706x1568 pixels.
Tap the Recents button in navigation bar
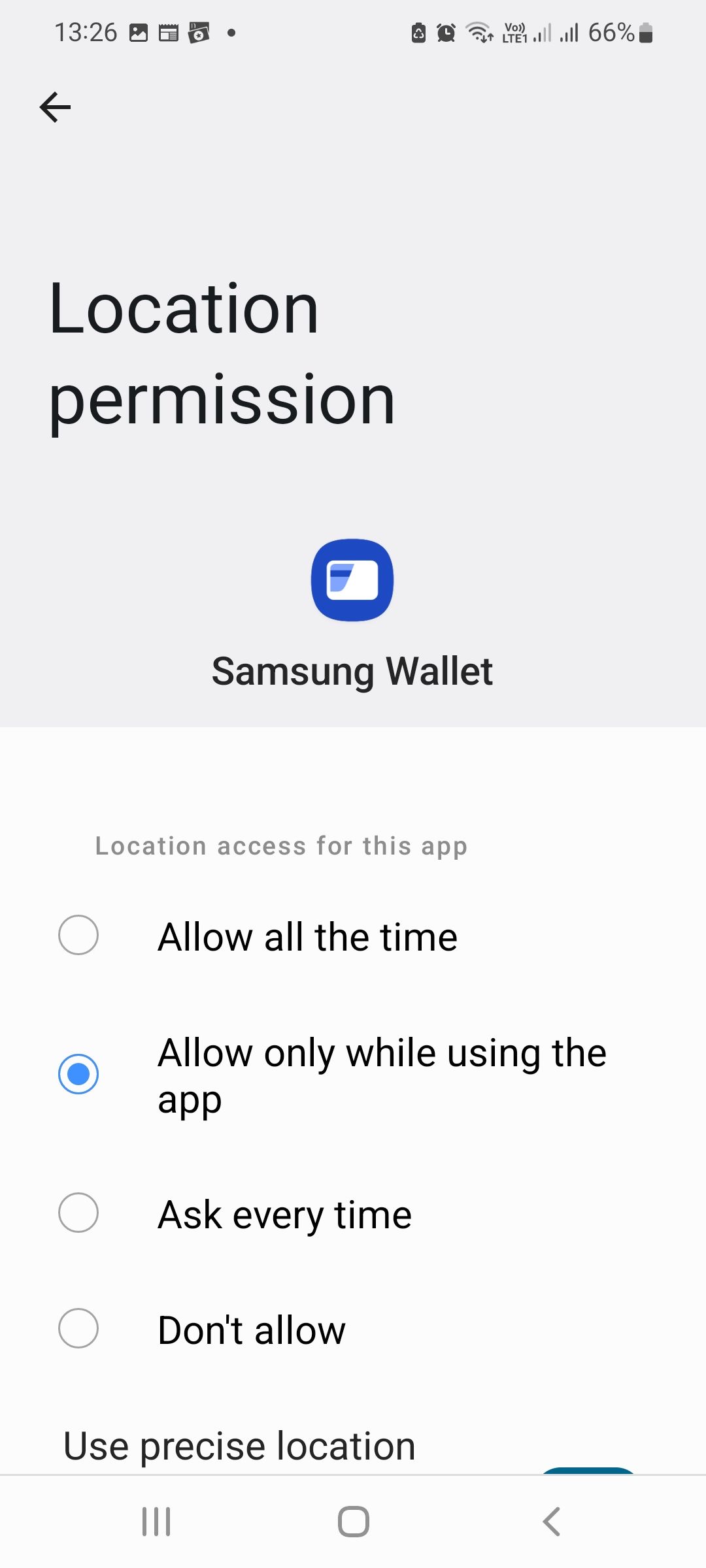point(155,1520)
